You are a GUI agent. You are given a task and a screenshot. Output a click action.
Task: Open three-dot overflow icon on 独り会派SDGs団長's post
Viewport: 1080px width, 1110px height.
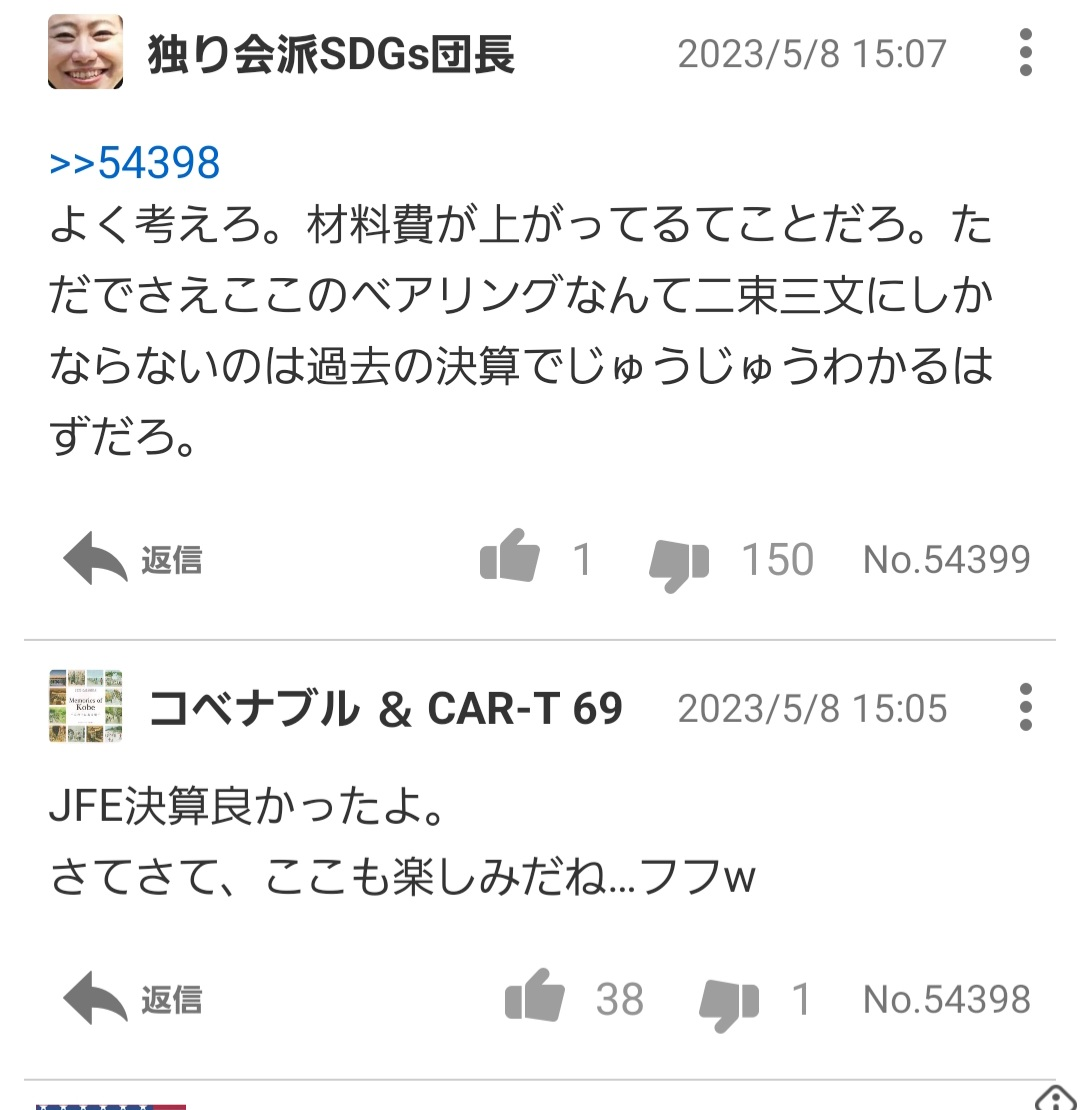tap(1024, 57)
